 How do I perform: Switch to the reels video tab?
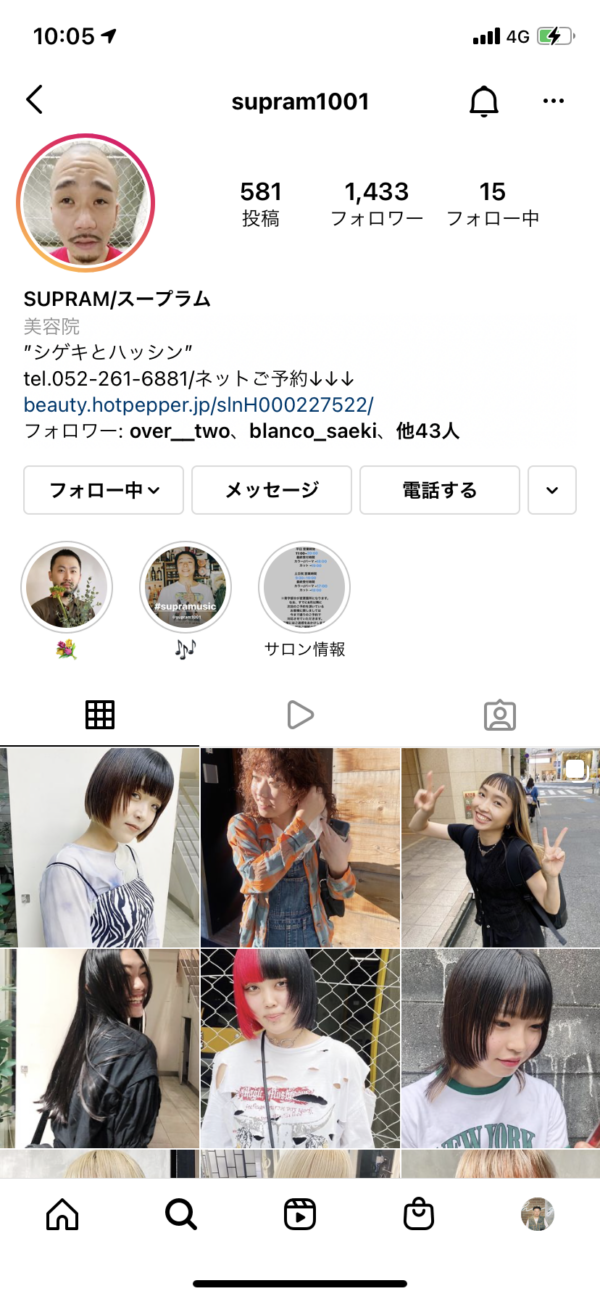300,714
